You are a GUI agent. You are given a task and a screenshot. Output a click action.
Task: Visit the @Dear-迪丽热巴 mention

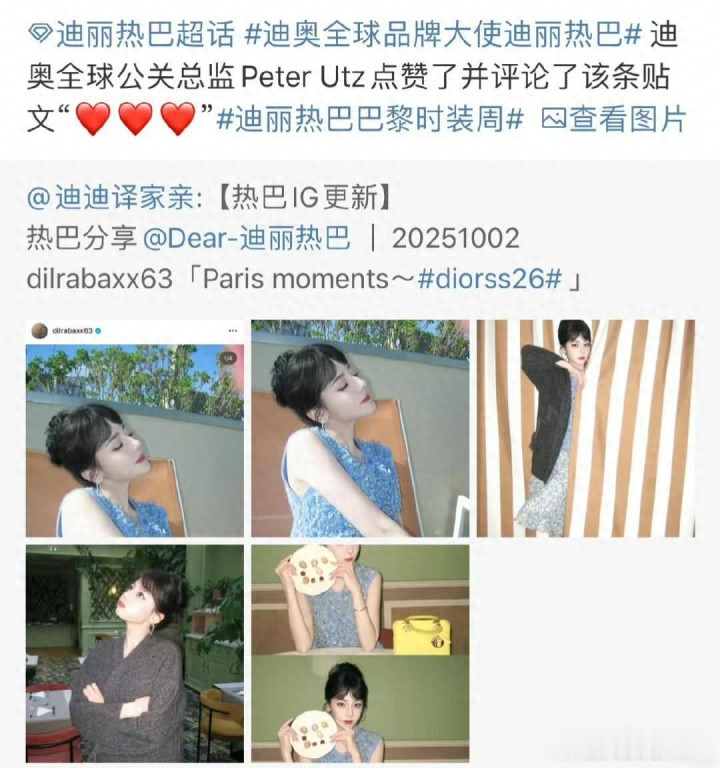point(246,239)
